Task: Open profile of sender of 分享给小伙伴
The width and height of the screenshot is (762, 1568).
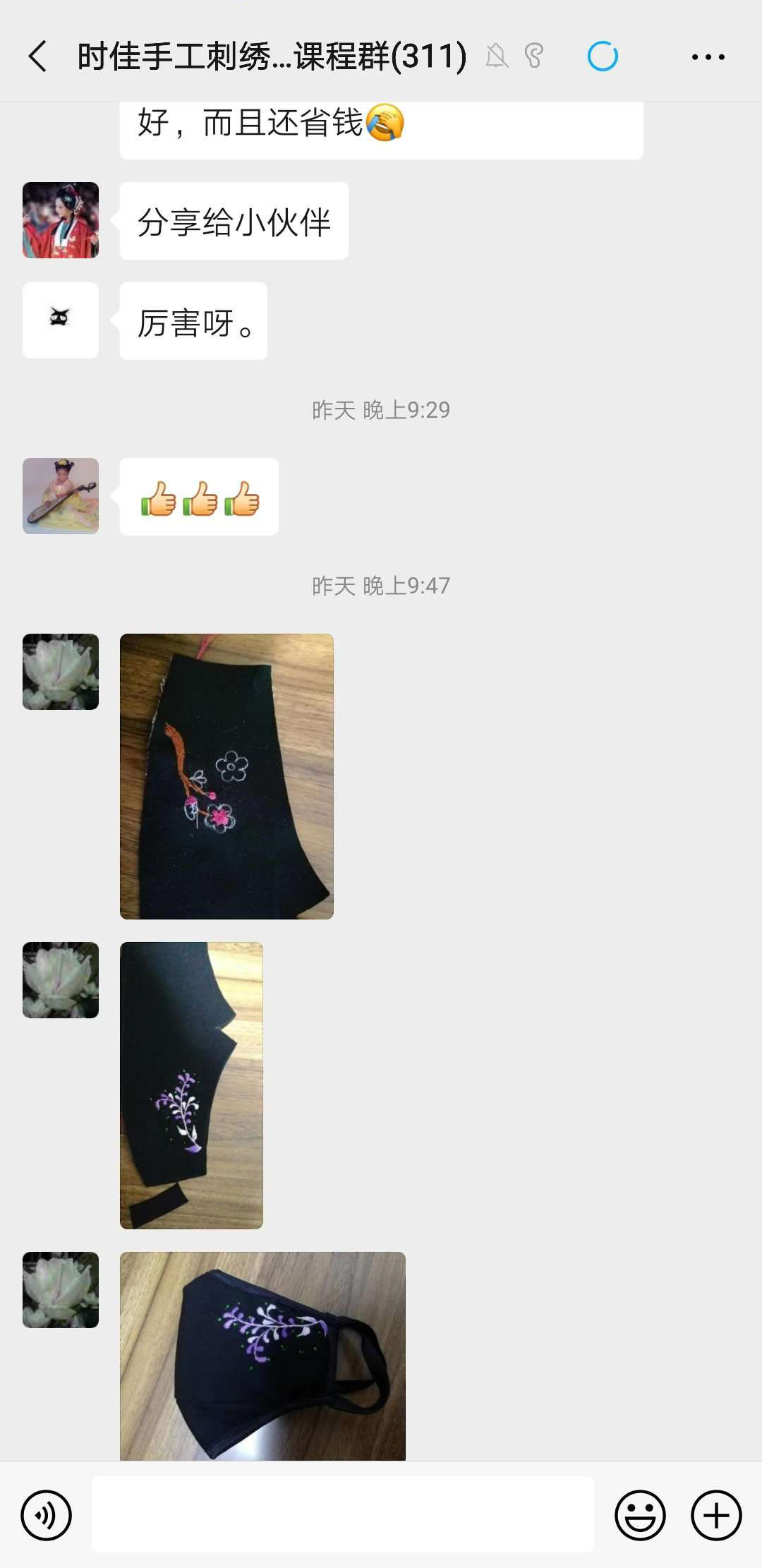Action: (61, 220)
